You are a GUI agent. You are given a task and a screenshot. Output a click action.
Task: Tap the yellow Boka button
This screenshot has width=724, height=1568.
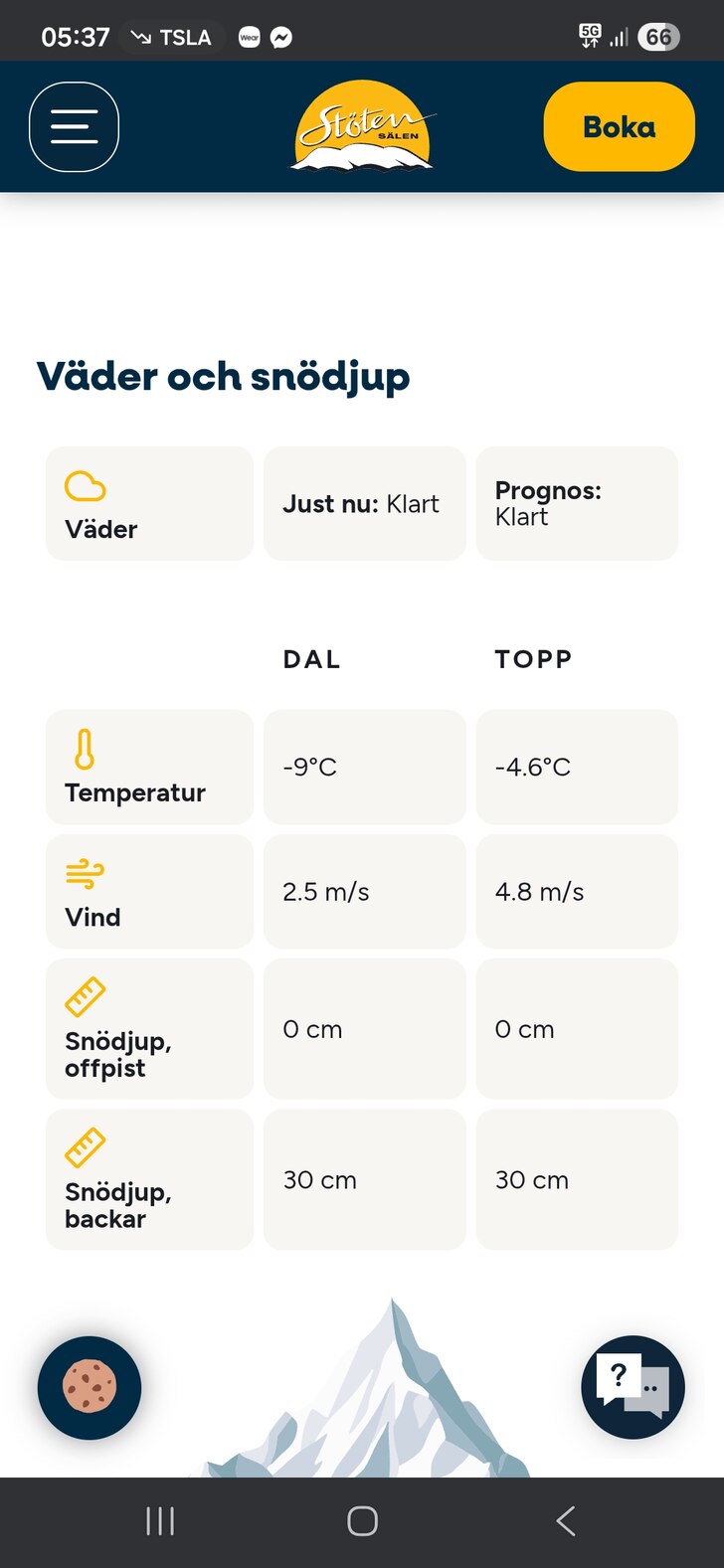click(x=619, y=127)
